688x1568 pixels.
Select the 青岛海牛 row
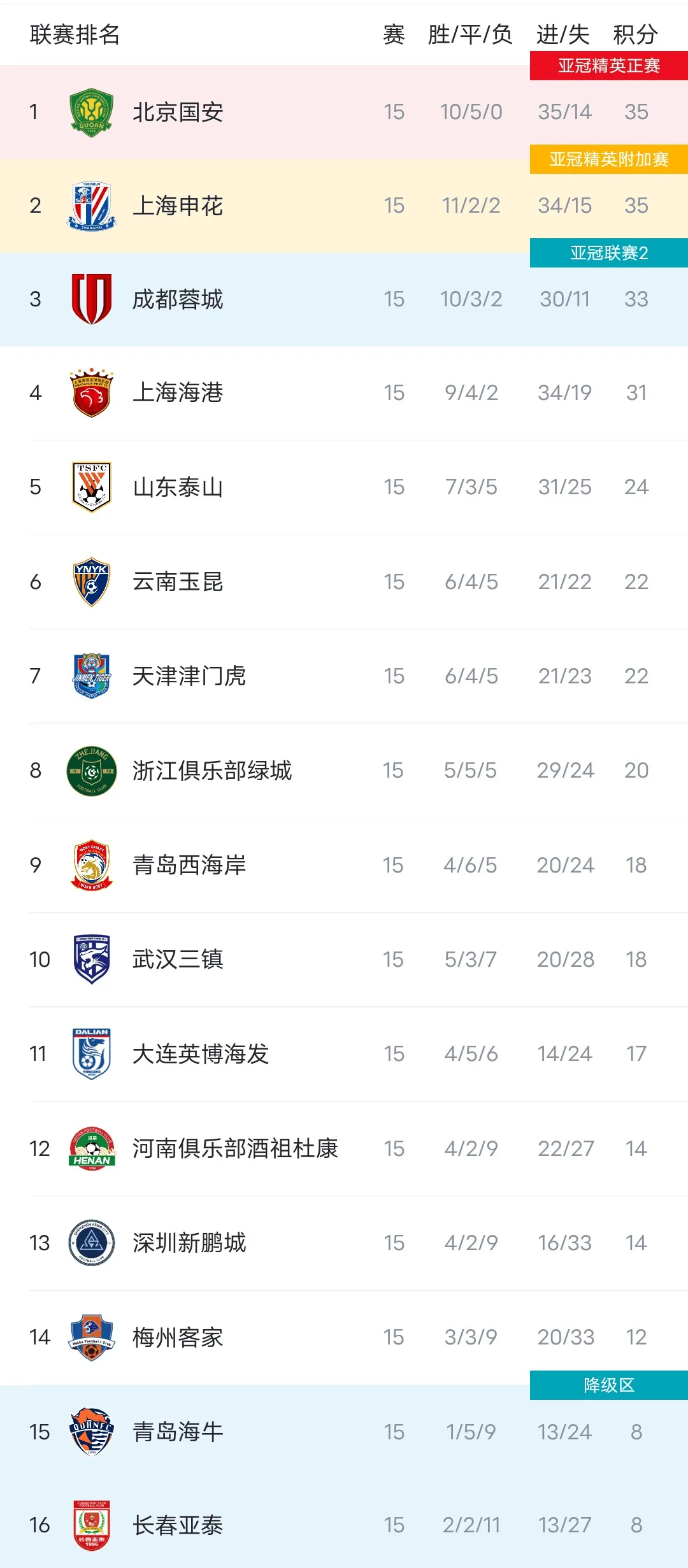point(344,1432)
